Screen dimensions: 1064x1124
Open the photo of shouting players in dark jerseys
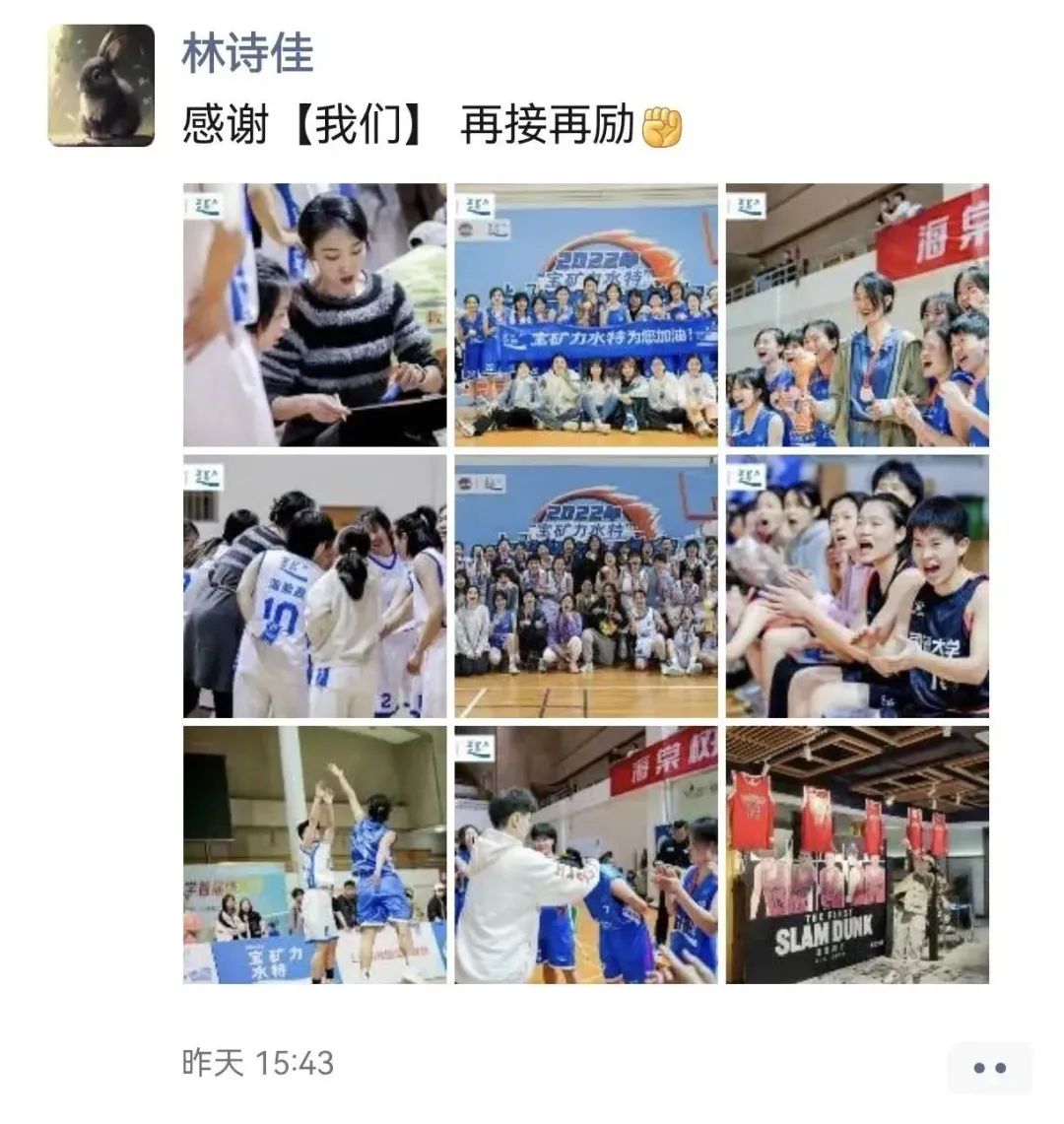click(x=857, y=586)
